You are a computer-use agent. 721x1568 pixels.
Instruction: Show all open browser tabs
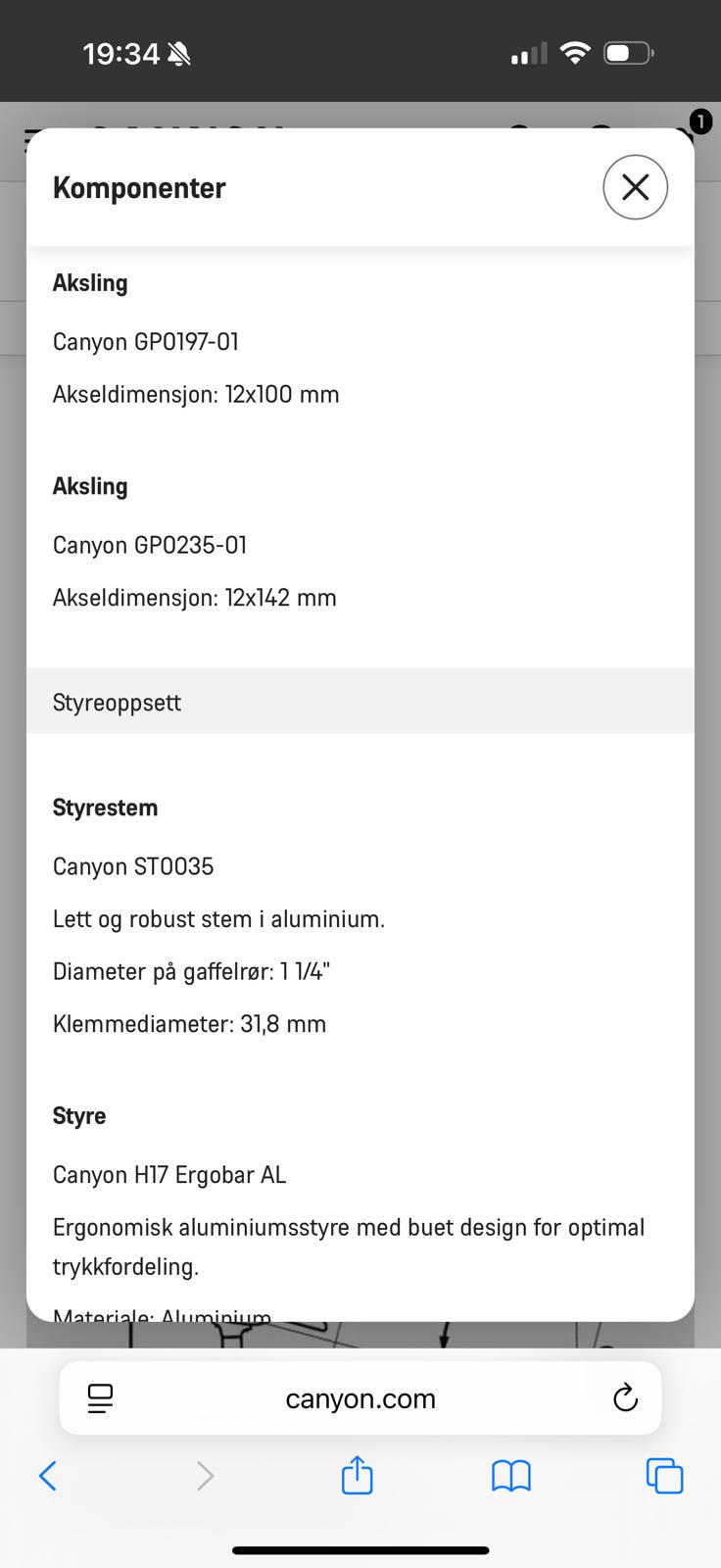click(664, 1475)
